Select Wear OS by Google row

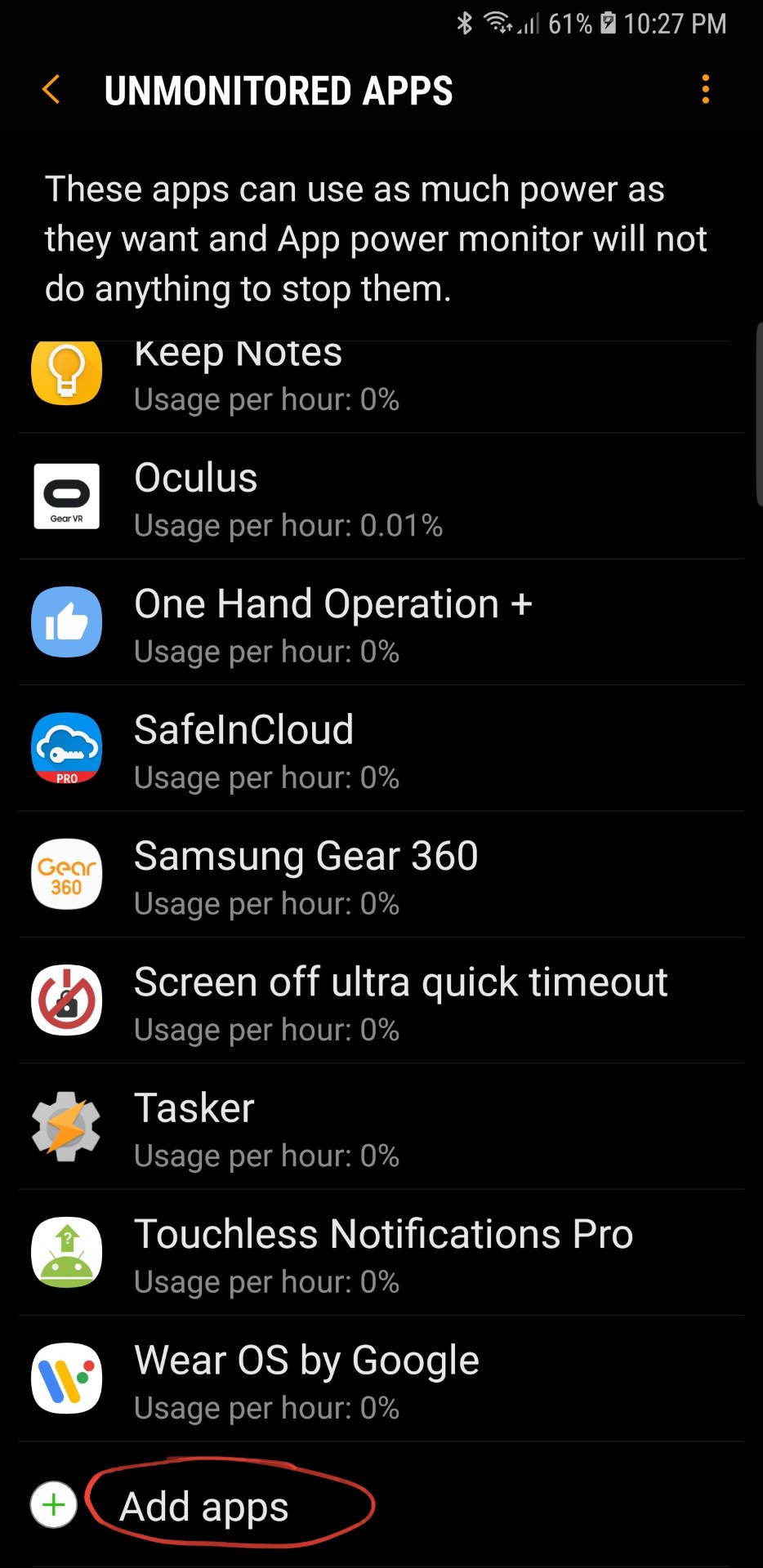point(381,1379)
